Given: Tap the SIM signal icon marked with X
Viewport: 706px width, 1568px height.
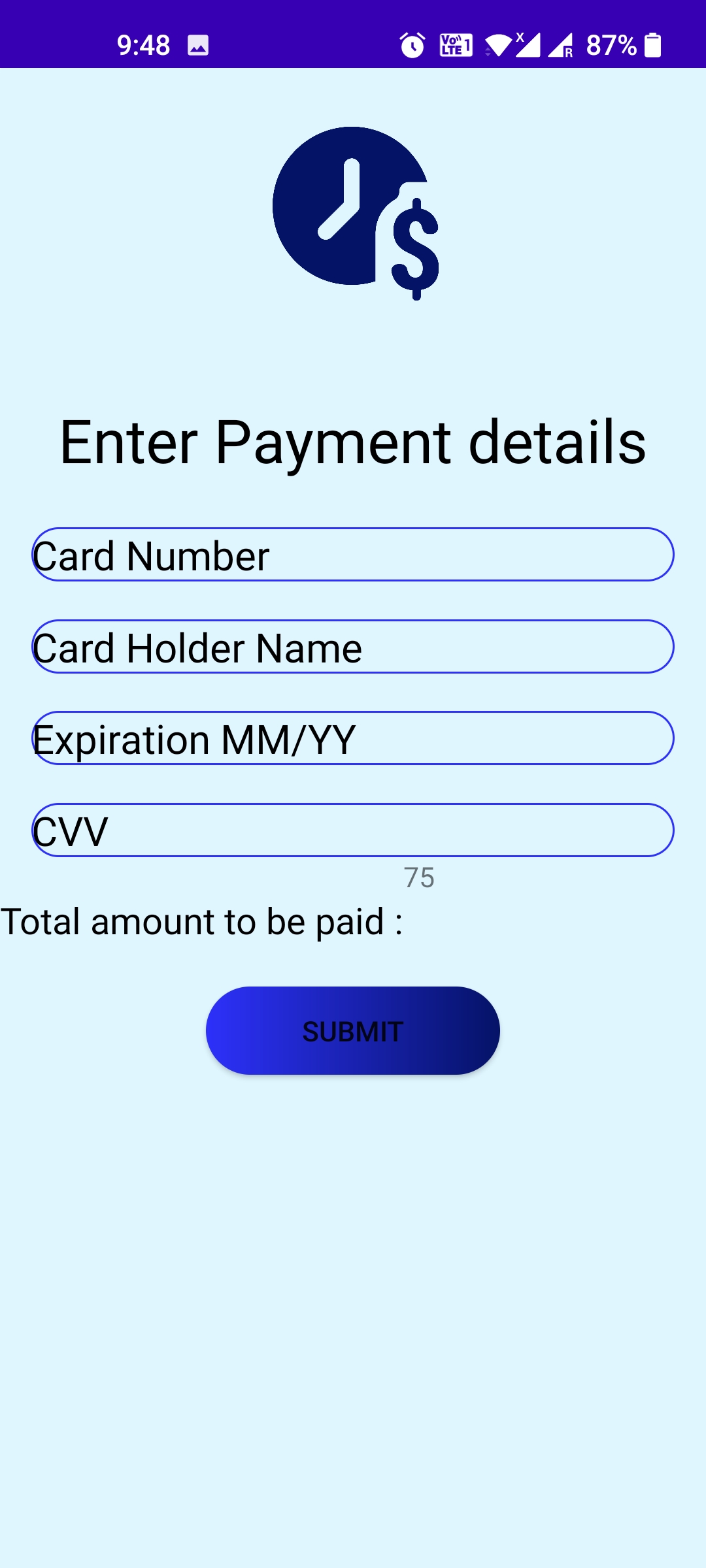Looking at the screenshot, I should pyautogui.click(x=529, y=44).
